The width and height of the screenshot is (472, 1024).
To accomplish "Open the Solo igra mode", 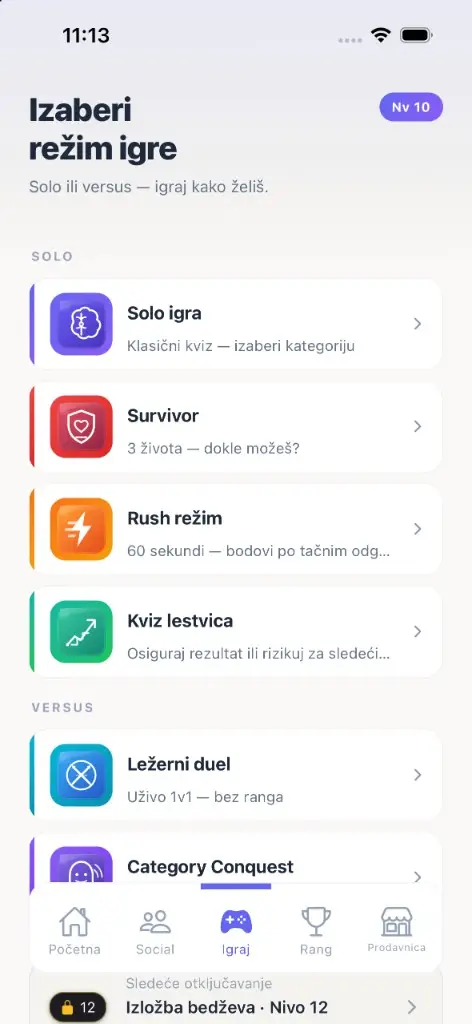I will tap(236, 324).
